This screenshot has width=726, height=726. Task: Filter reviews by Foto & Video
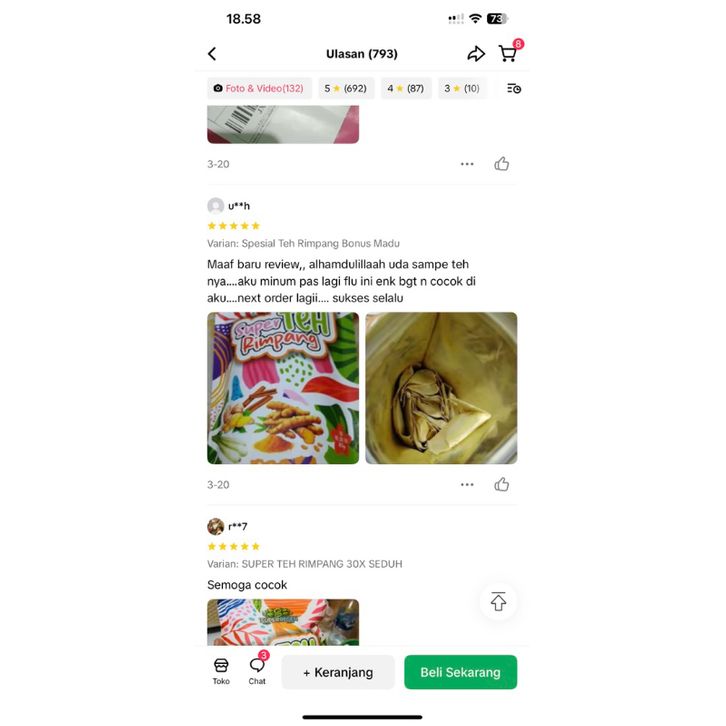click(x=259, y=88)
